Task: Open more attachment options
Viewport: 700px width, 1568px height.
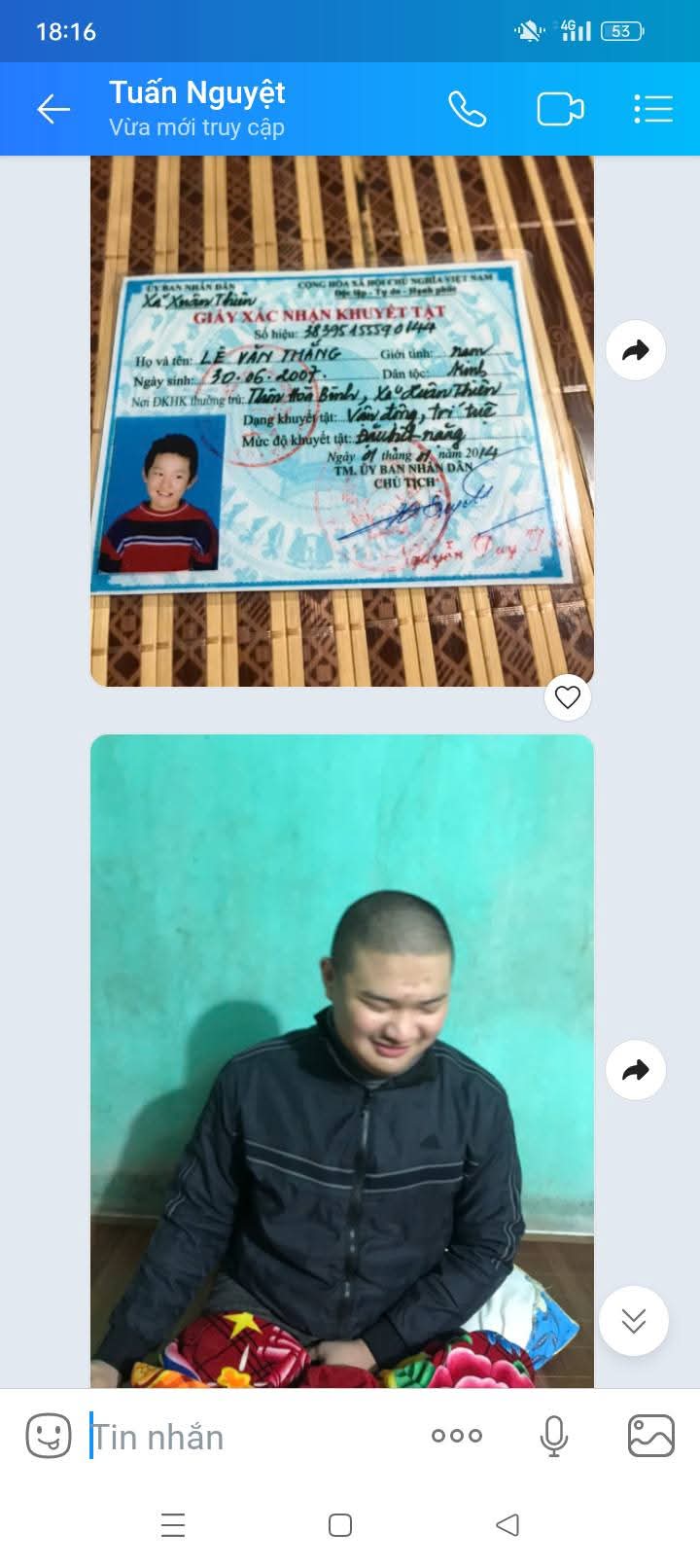Action: pyautogui.click(x=456, y=1436)
